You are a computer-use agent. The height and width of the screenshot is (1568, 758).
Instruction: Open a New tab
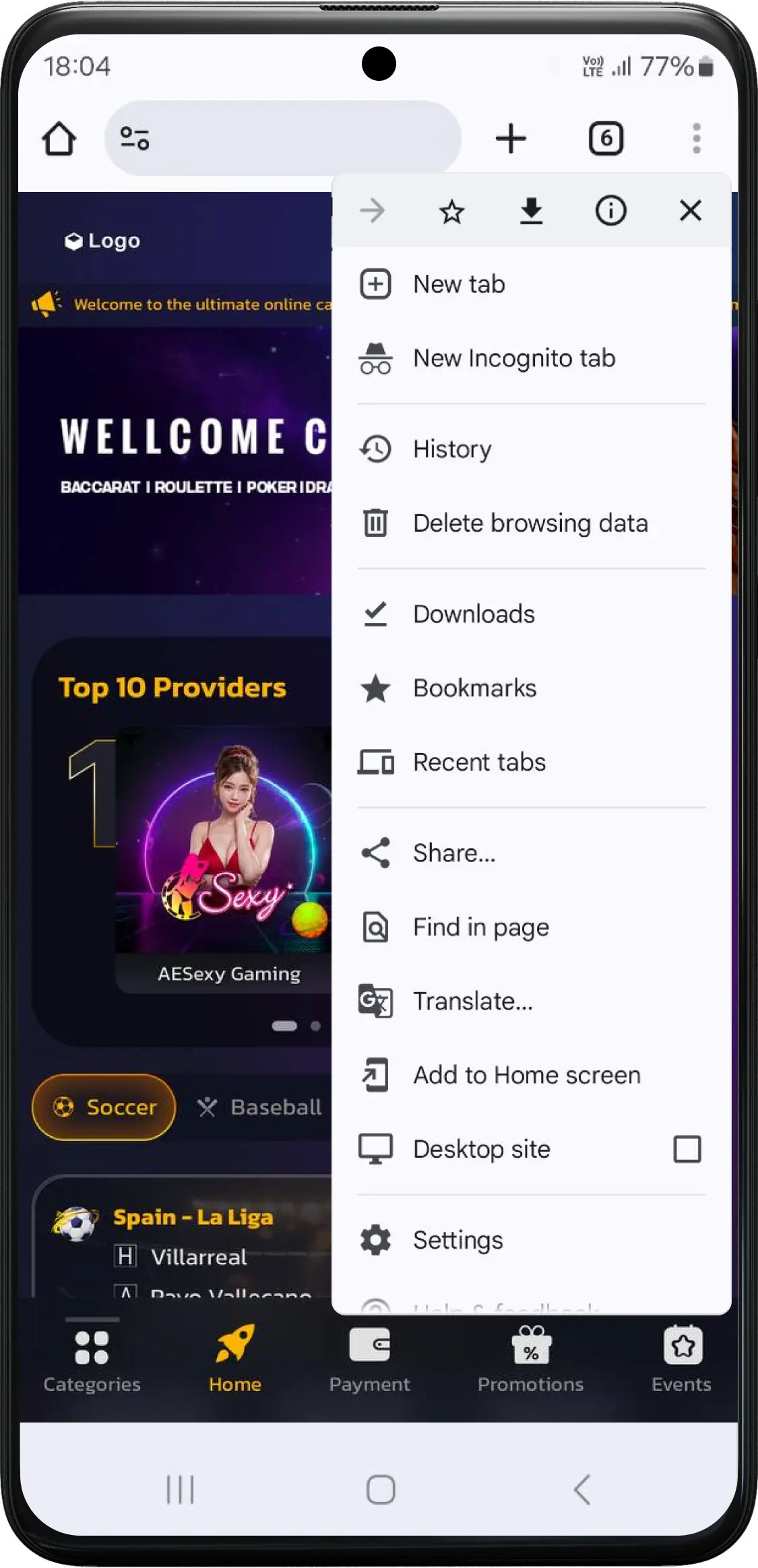pyautogui.click(x=531, y=284)
